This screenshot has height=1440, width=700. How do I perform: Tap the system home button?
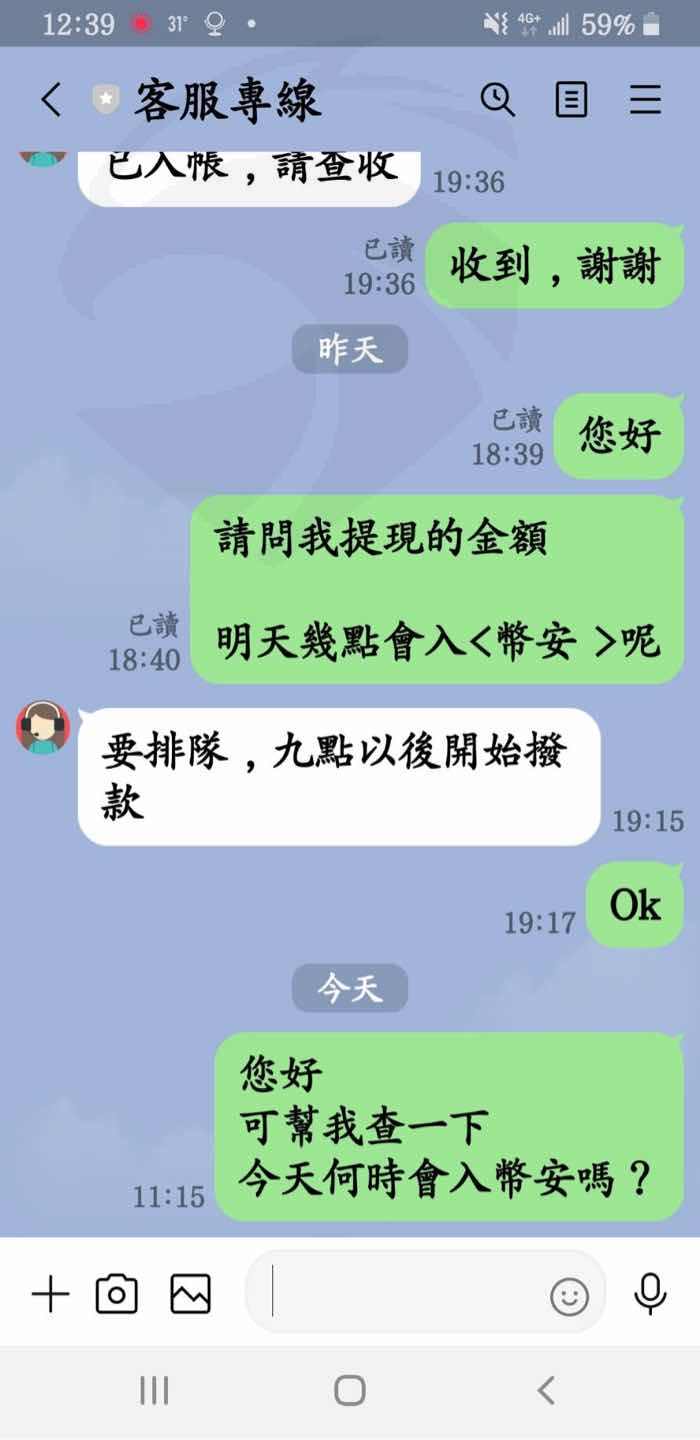(x=350, y=1390)
